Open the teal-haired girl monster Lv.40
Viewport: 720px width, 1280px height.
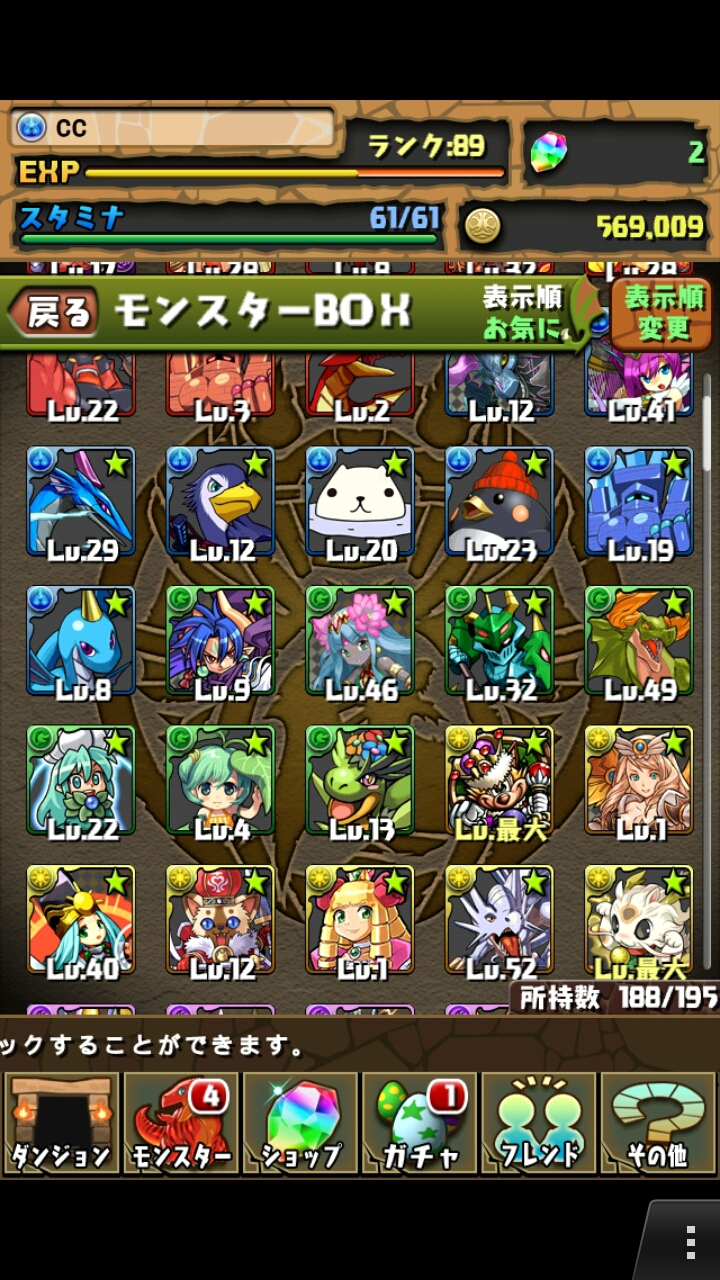(81, 921)
